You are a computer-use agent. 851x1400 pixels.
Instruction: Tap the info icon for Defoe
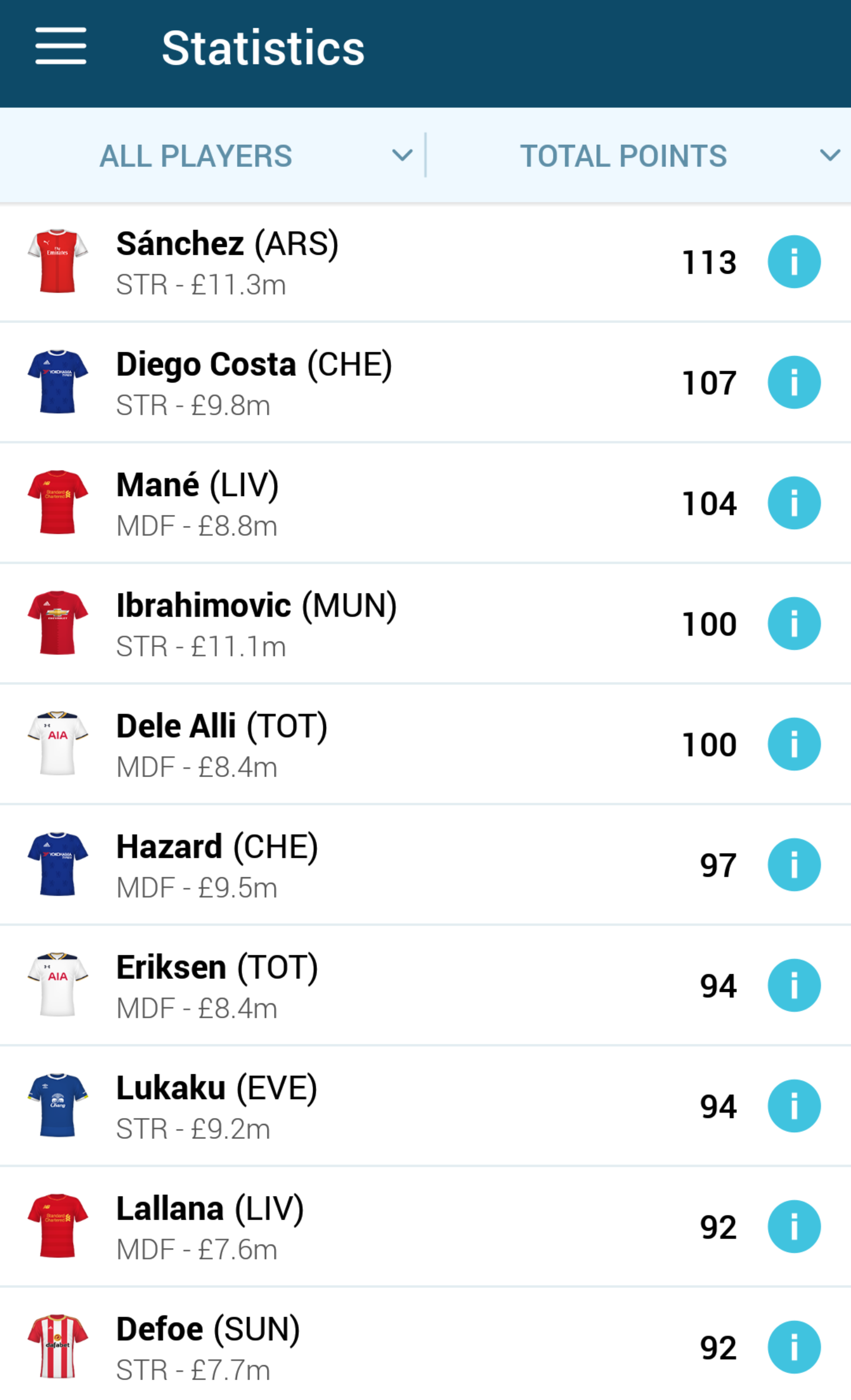click(794, 1347)
